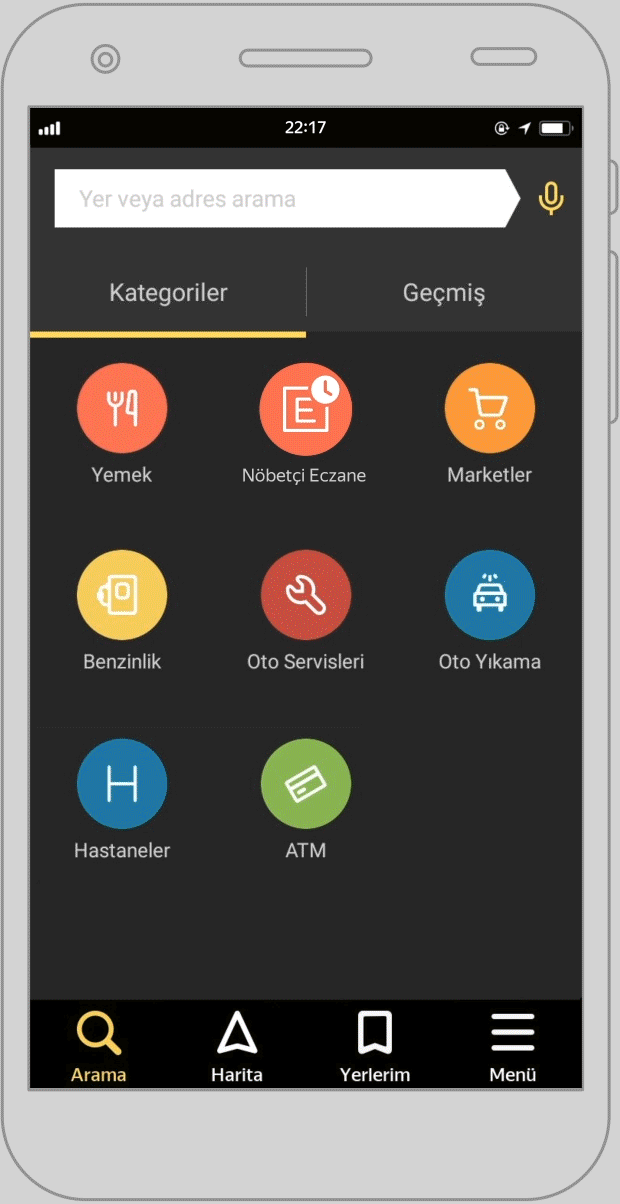Tap the place or address search field
This screenshot has height=1204, width=620.
287,198
